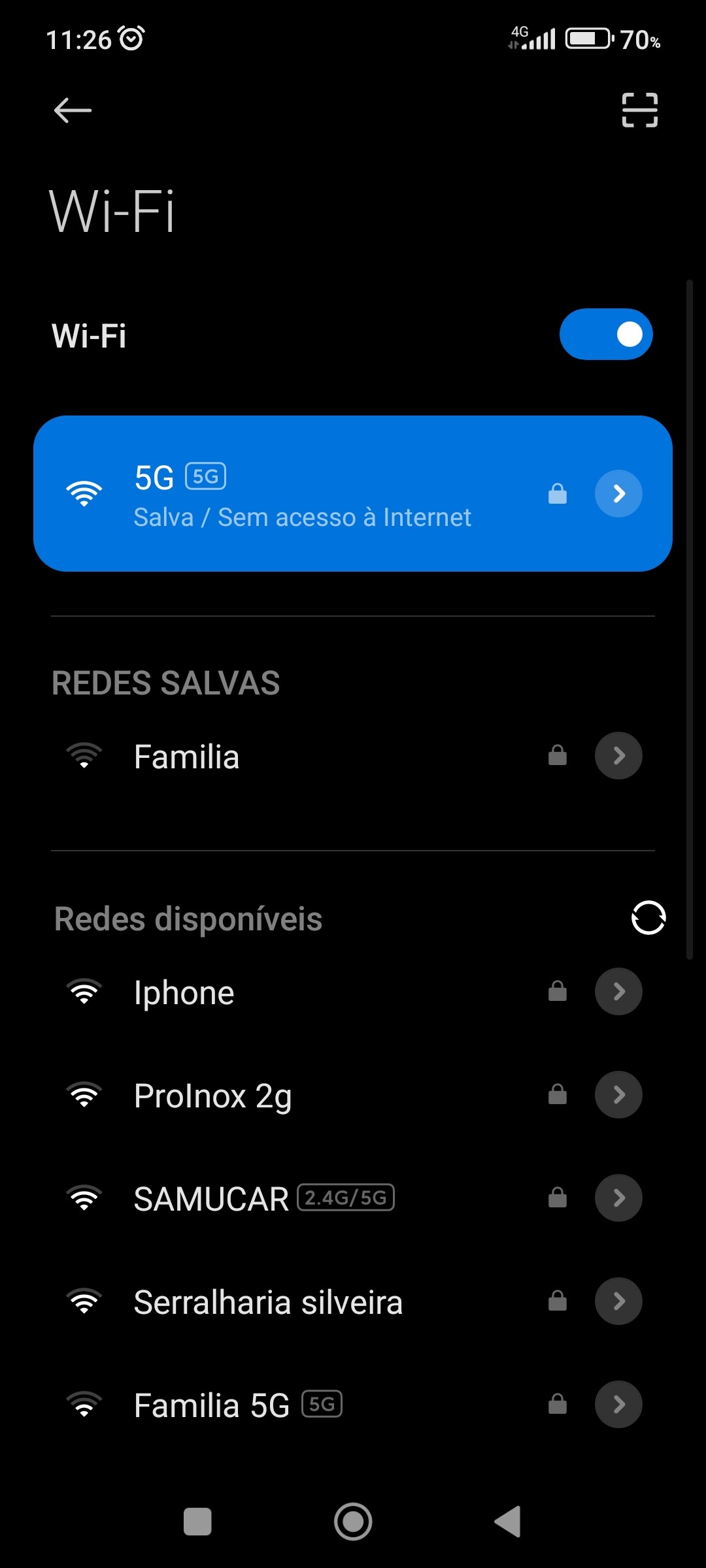The width and height of the screenshot is (706, 1568).
Task: View details arrow for Iphone network
Action: pos(618,992)
